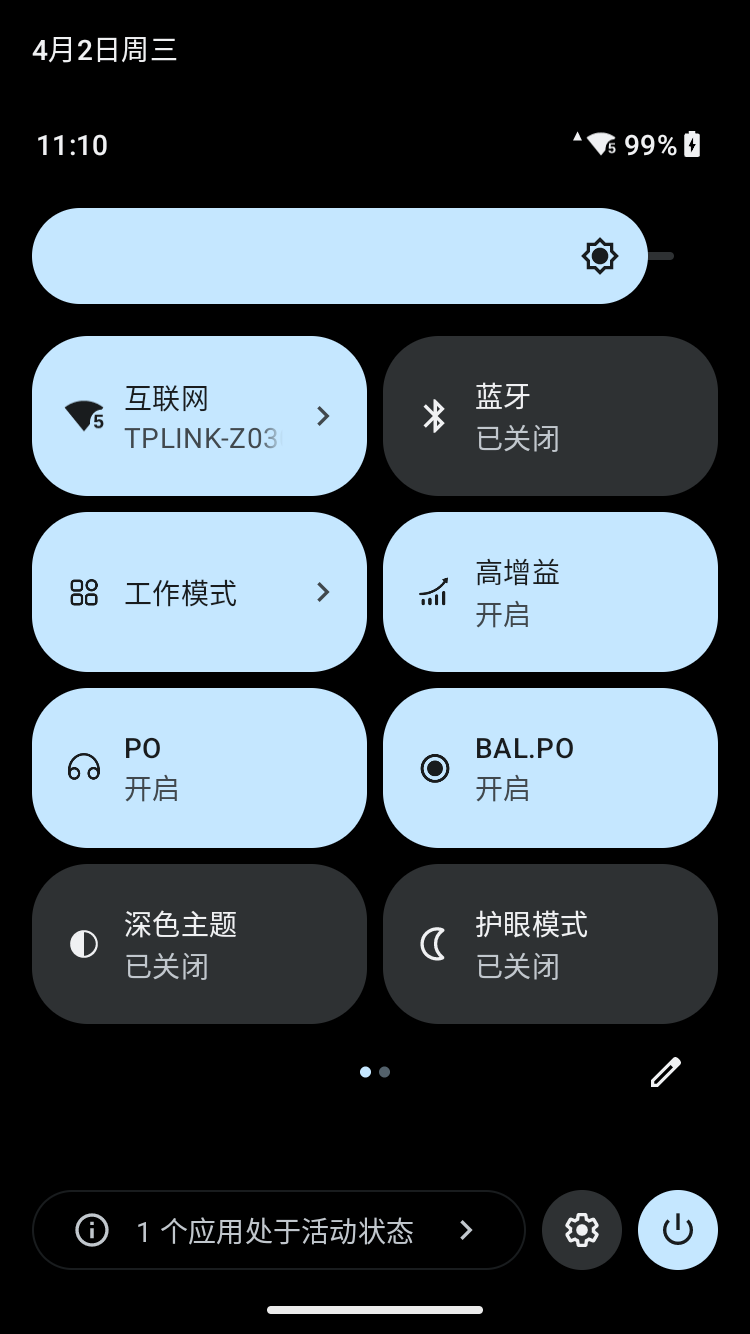
Task: View the 1 个应用处于活动状态 active apps notice
Action: point(278,1230)
